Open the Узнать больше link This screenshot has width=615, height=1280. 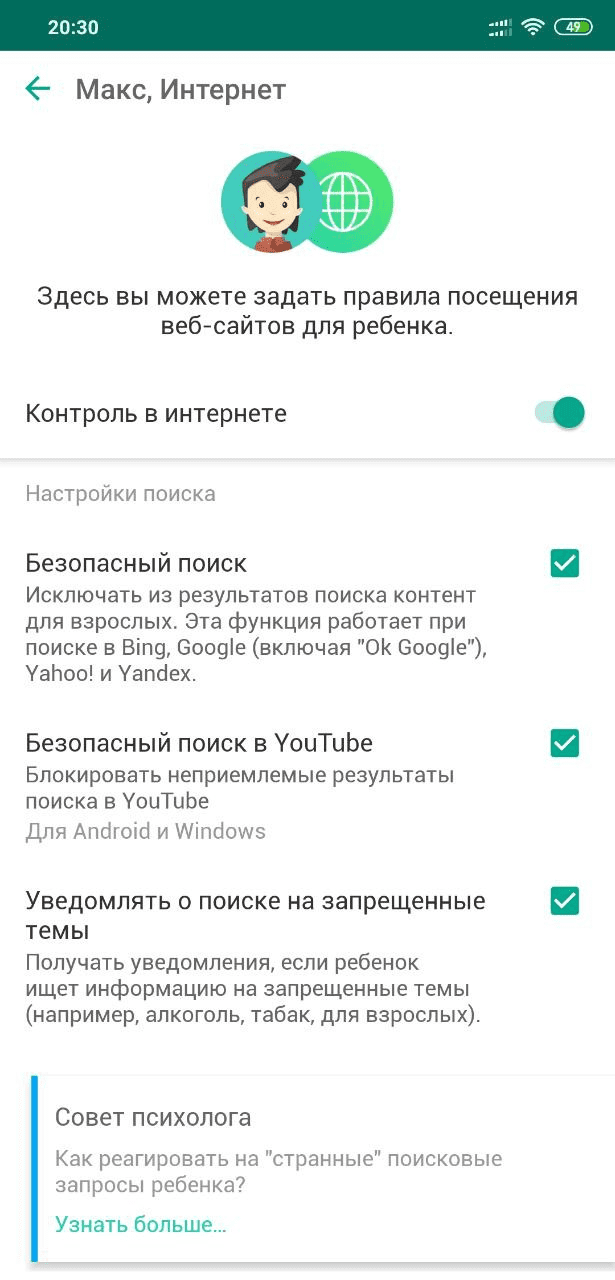(x=140, y=1224)
